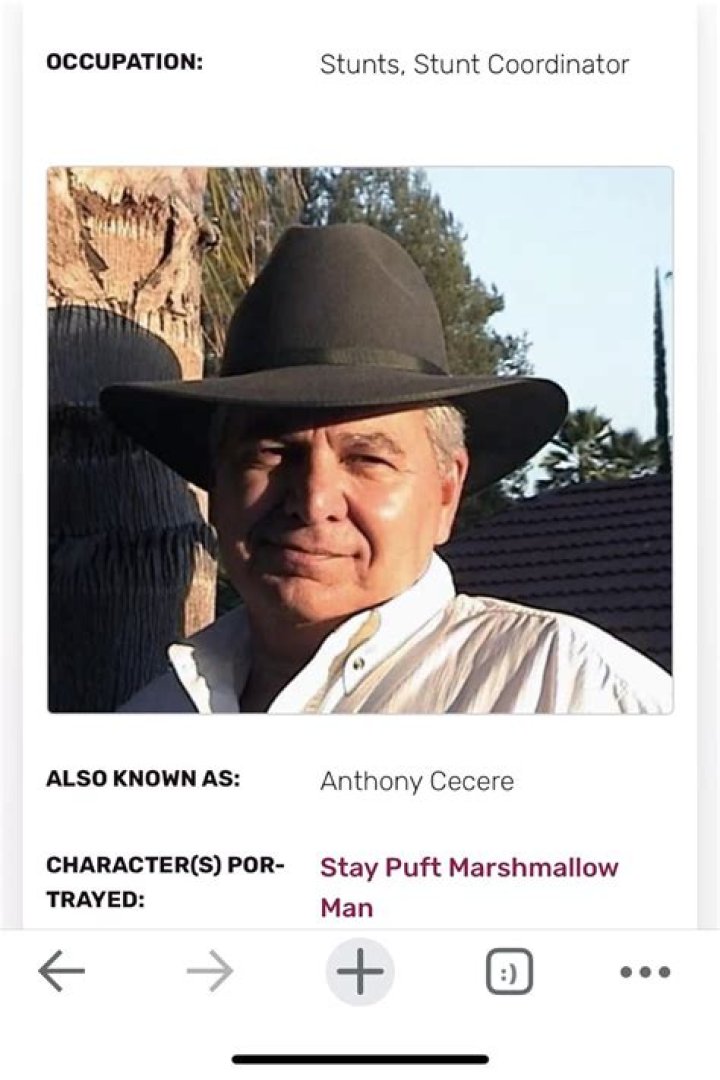Tap the smiley icon inside the tabs button
The height and width of the screenshot is (1080, 720).
[x=508, y=968]
